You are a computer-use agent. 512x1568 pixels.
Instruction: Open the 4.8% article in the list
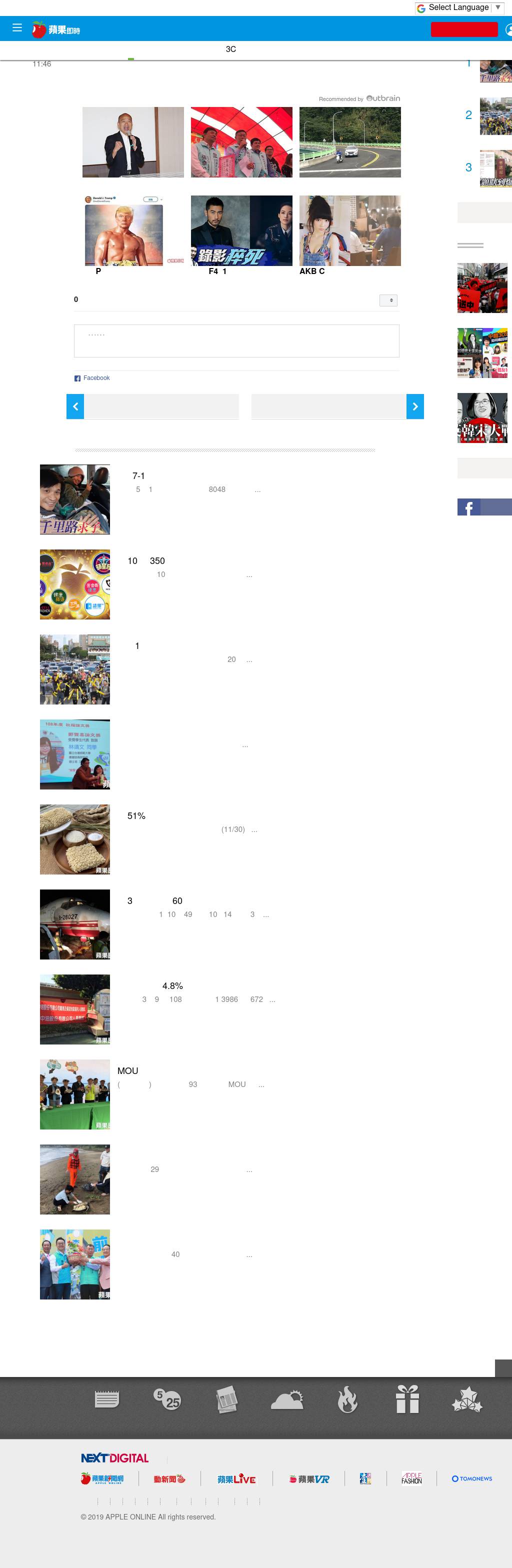(x=172, y=985)
